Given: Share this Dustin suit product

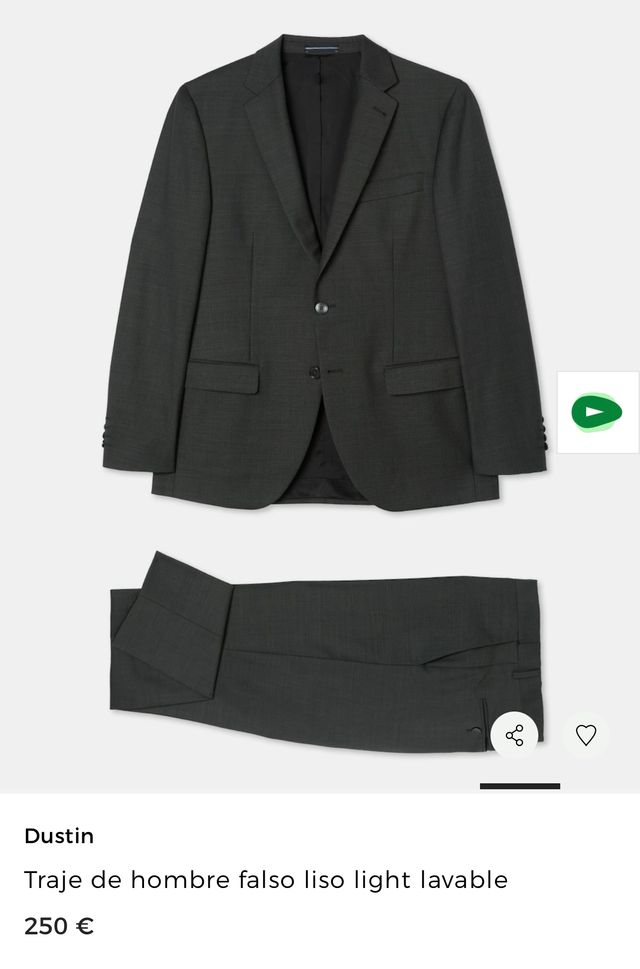Looking at the screenshot, I should point(514,736).
